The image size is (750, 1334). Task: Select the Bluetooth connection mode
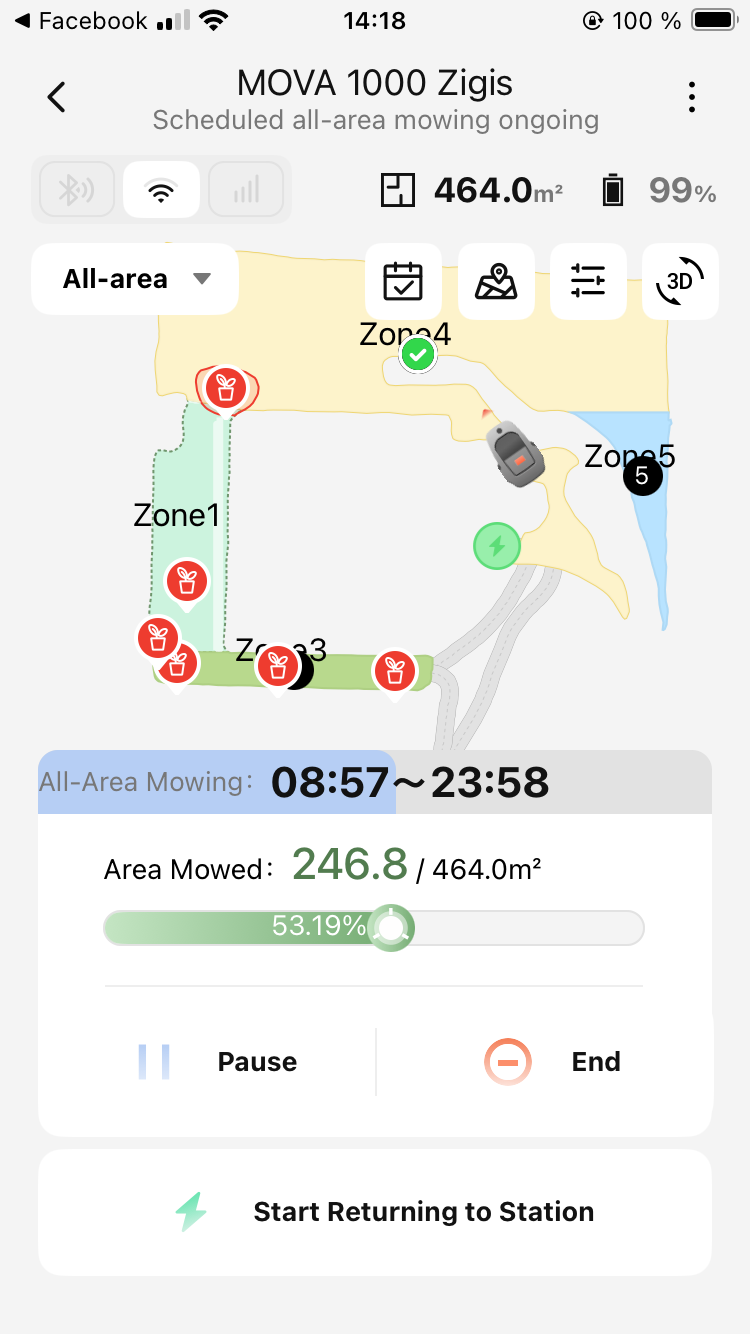click(77, 189)
